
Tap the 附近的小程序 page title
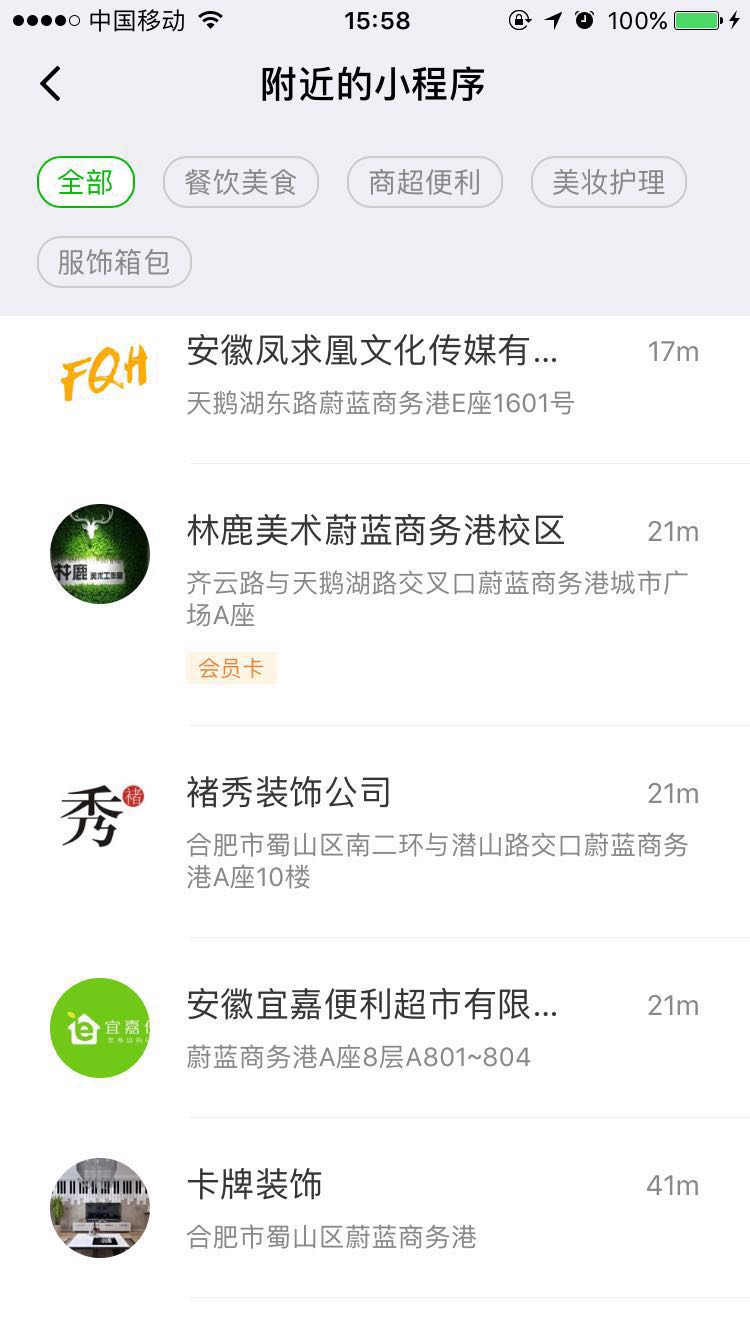click(x=370, y=86)
